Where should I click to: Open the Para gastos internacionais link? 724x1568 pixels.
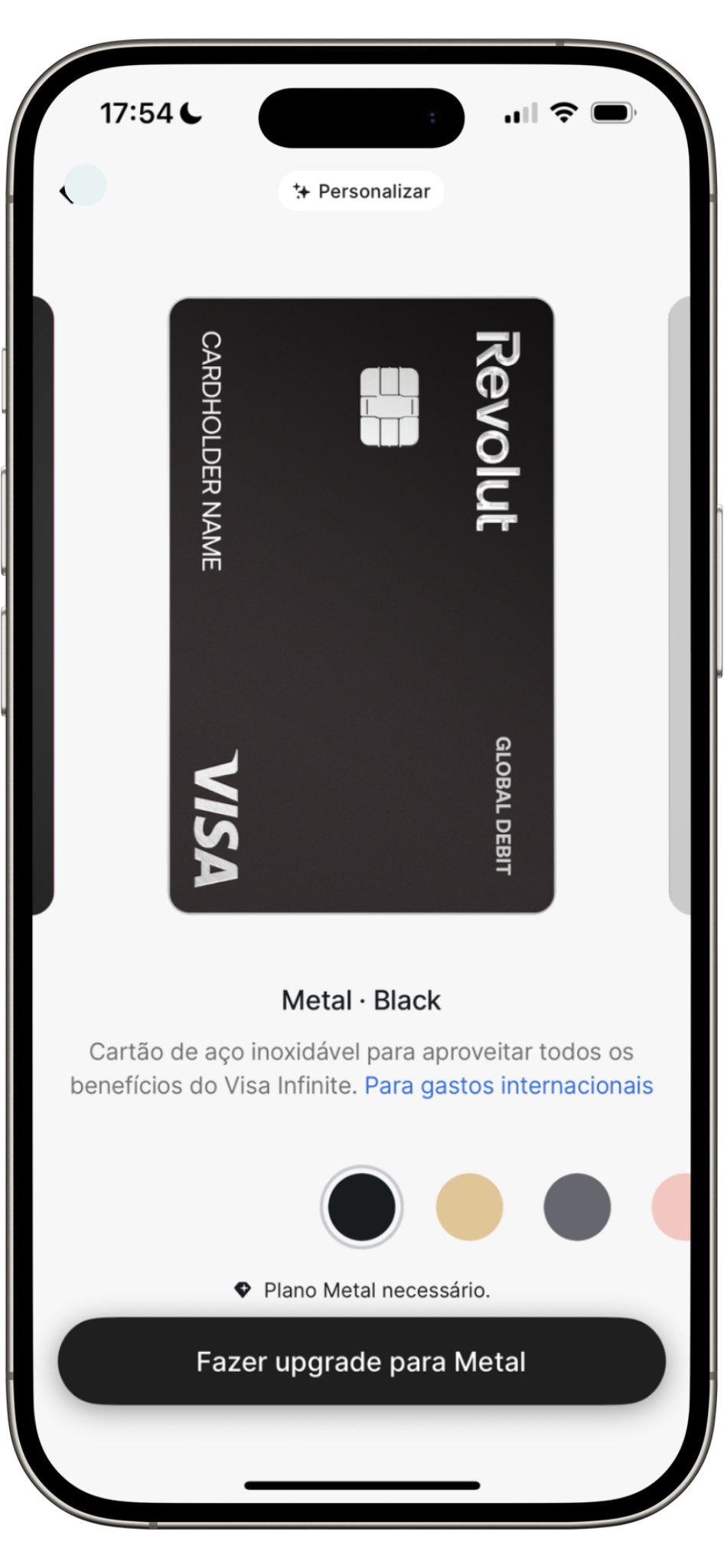point(508,1086)
